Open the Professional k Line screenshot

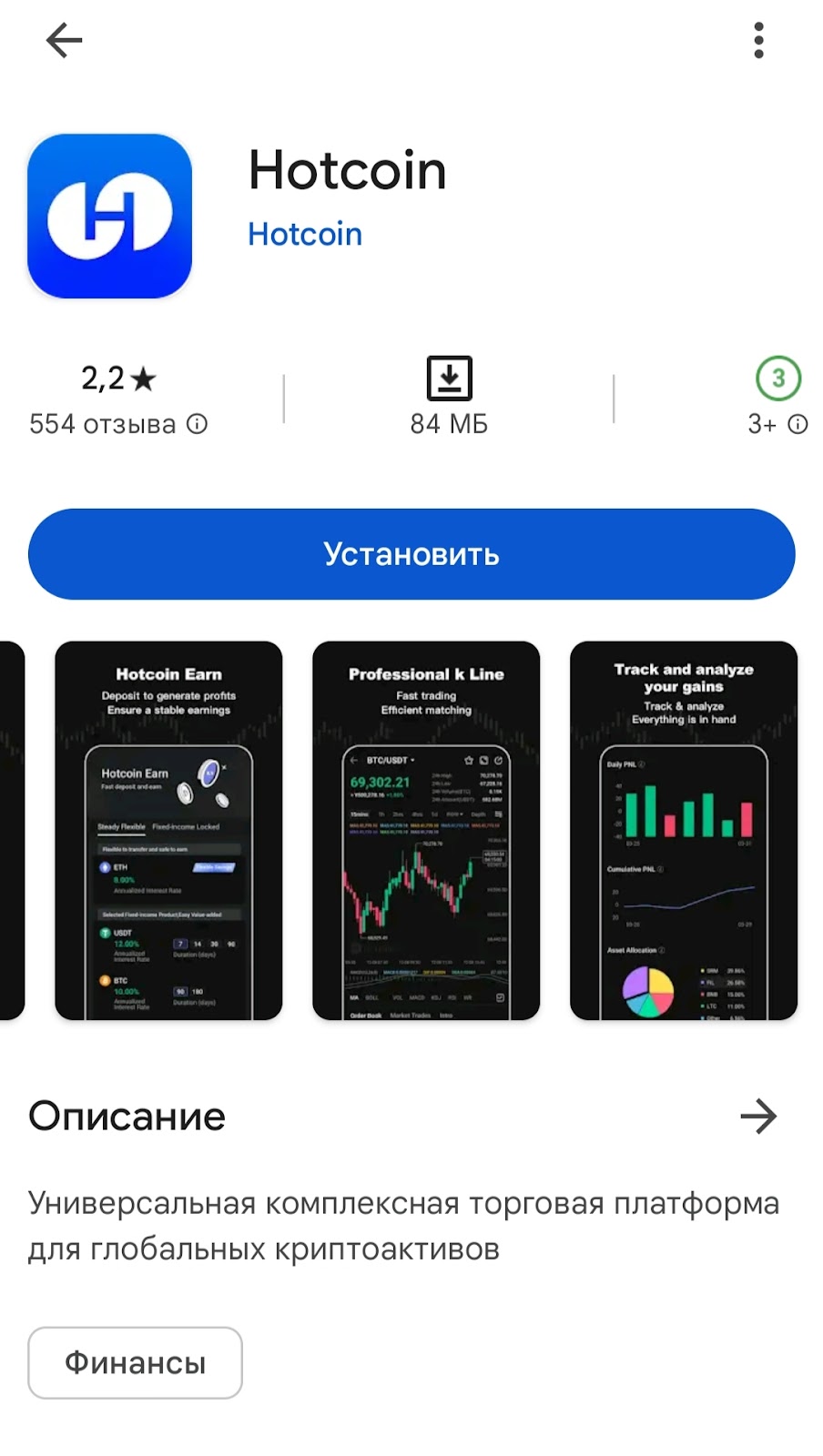pyautogui.click(x=426, y=830)
